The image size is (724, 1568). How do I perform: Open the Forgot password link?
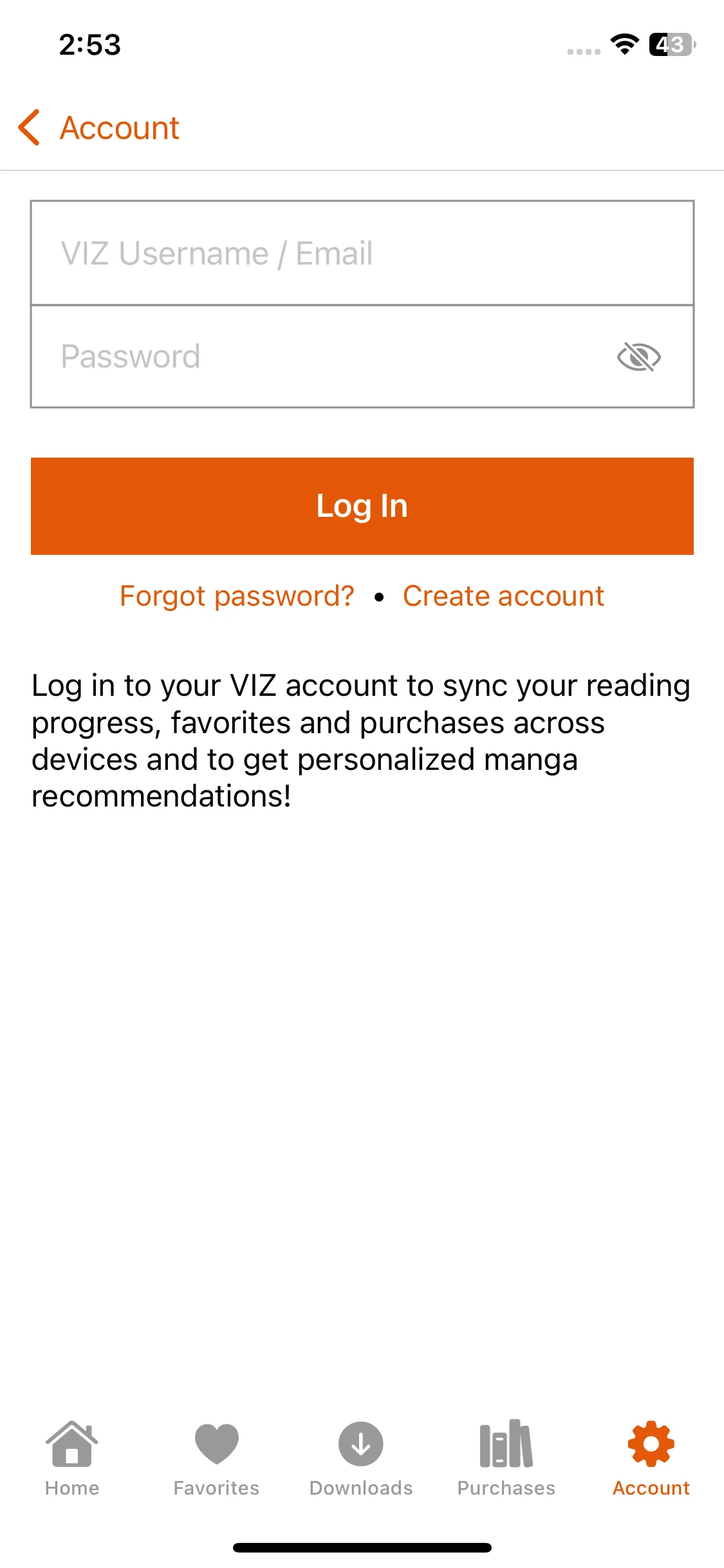[x=237, y=596]
